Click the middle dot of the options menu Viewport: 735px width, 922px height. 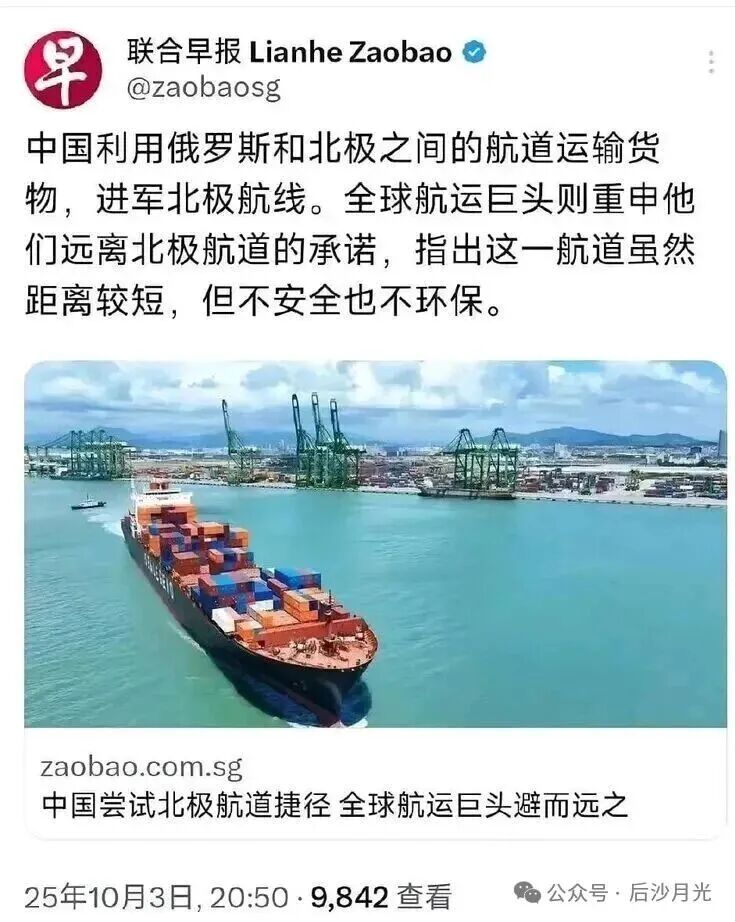coord(711,62)
